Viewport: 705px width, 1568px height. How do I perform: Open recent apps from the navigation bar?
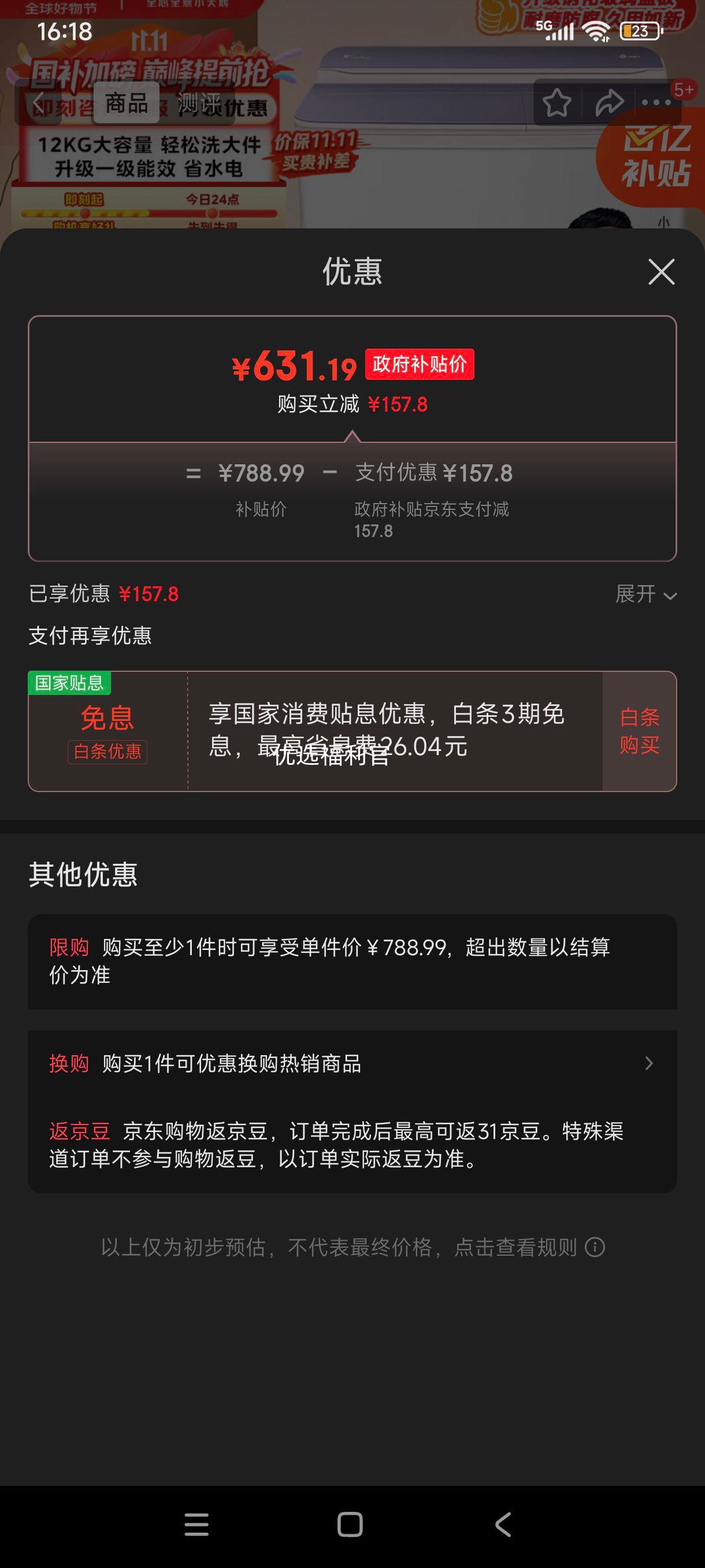196,1525
